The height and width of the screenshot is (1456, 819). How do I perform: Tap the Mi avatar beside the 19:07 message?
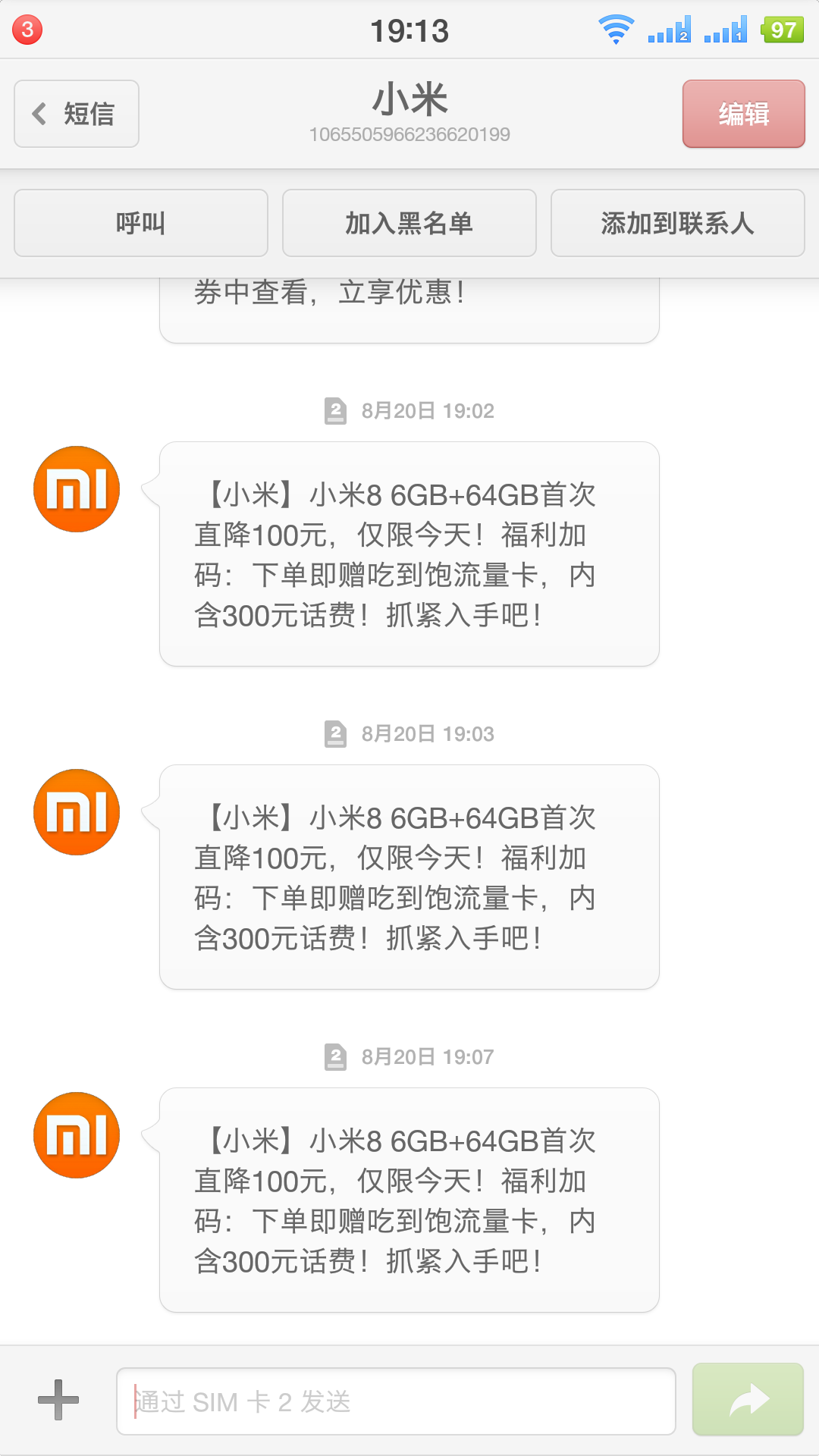click(x=77, y=1135)
